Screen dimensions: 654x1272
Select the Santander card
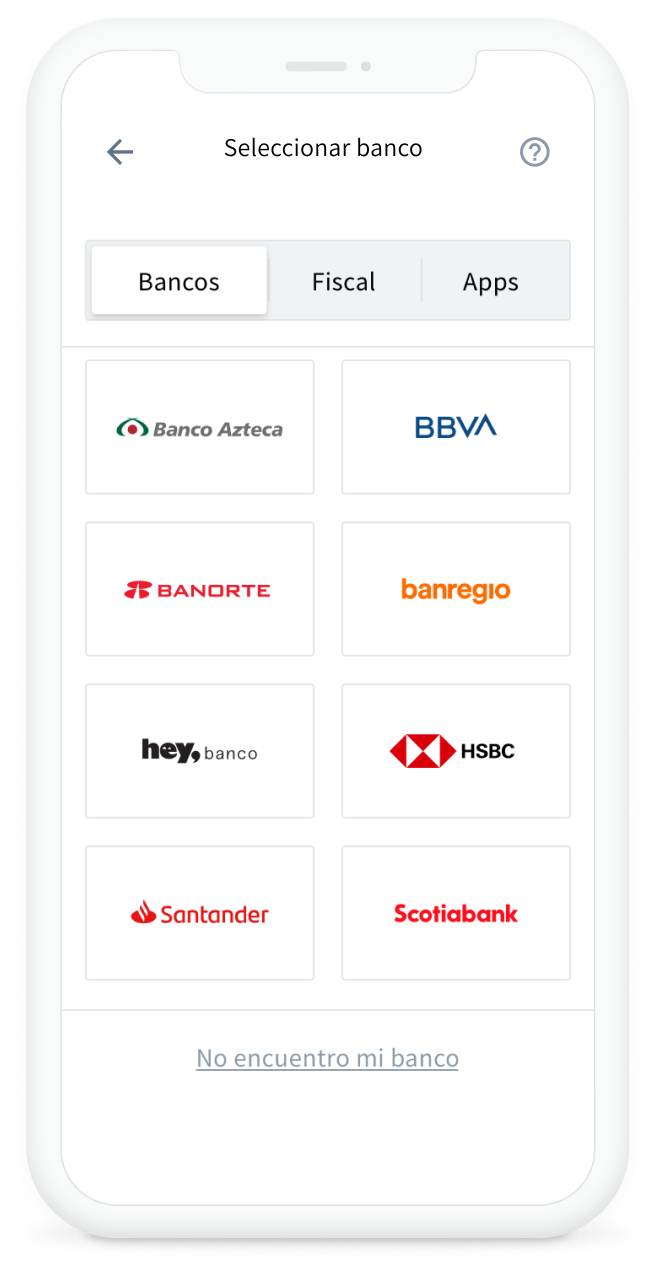point(200,913)
